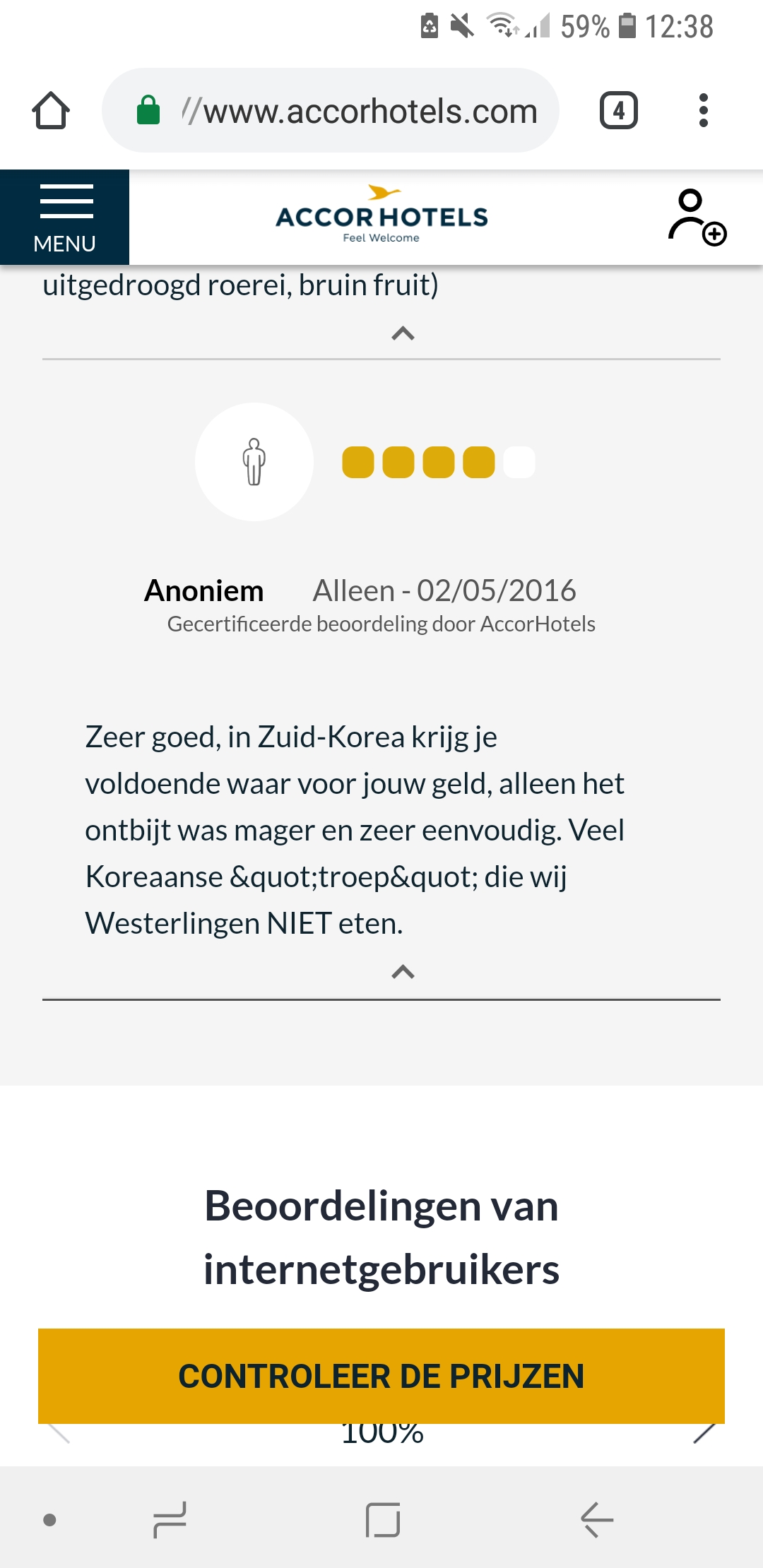Go back with the system back button
763x1568 pixels.
pyautogui.click(x=597, y=1520)
